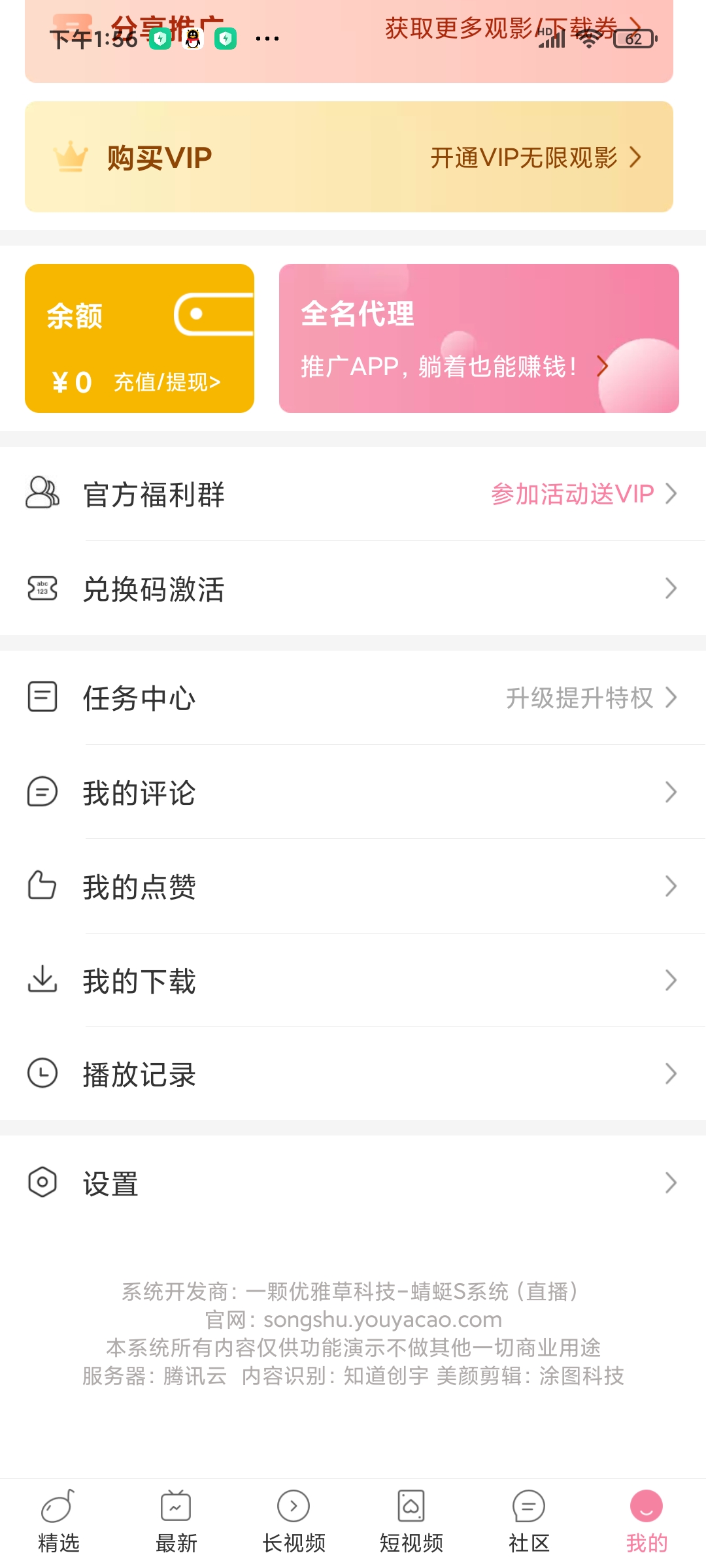Open 兑换码激活 redeem code activation
The width and height of the screenshot is (706, 1568).
tap(353, 589)
